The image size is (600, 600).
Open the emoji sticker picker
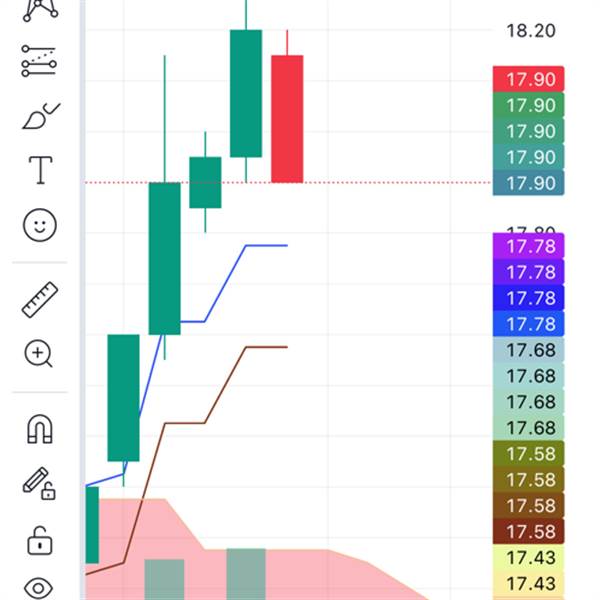40,225
